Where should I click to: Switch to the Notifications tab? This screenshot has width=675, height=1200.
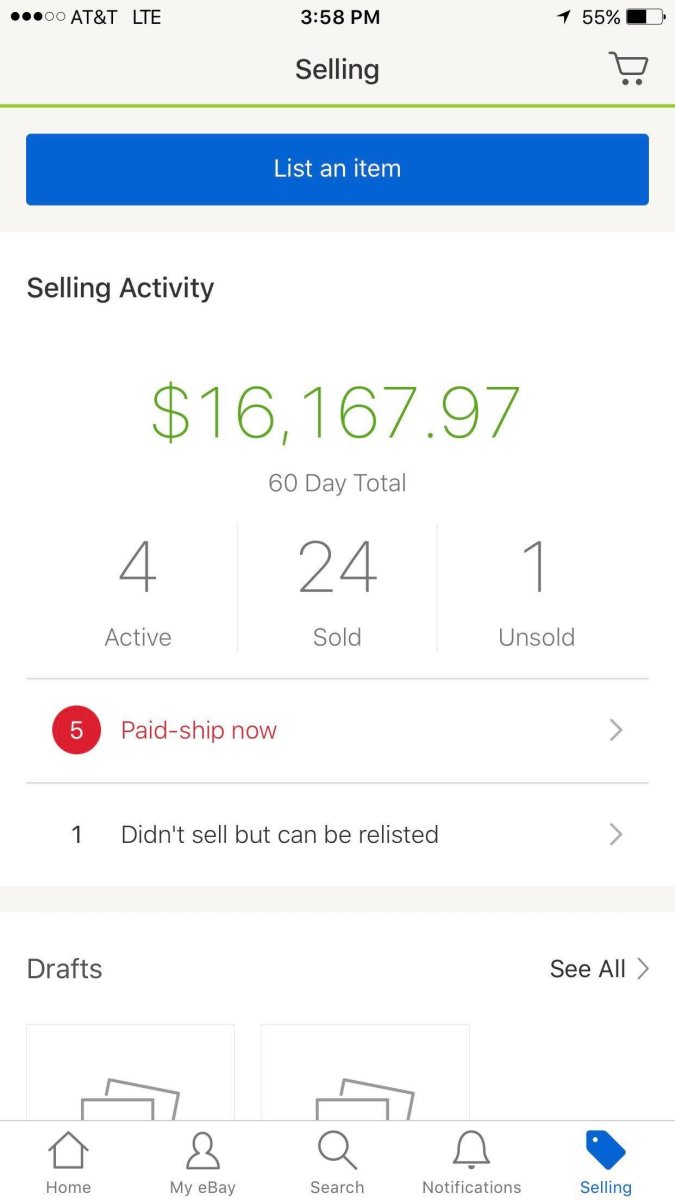pyautogui.click(x=472, y=1162)
